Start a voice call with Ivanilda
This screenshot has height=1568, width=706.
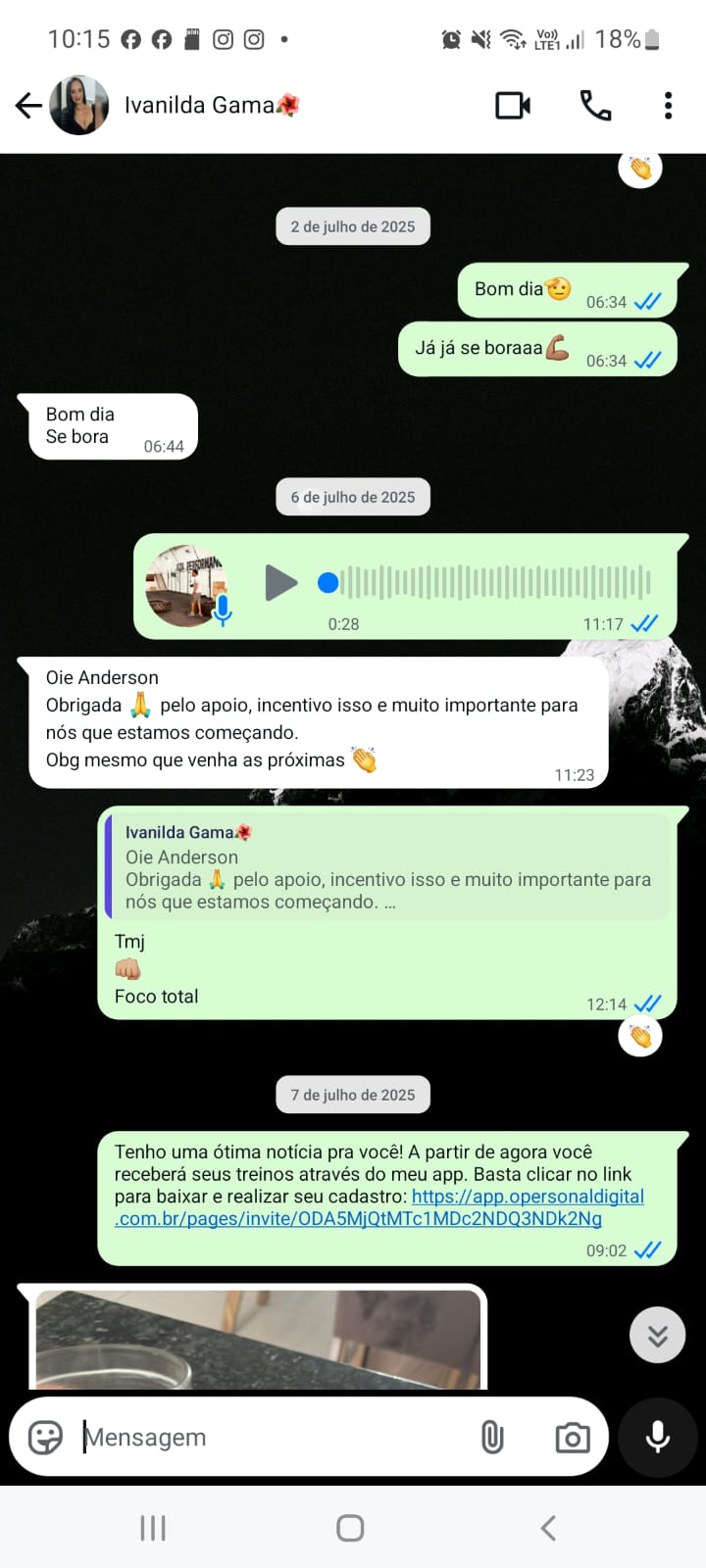(x=595, y=105)
